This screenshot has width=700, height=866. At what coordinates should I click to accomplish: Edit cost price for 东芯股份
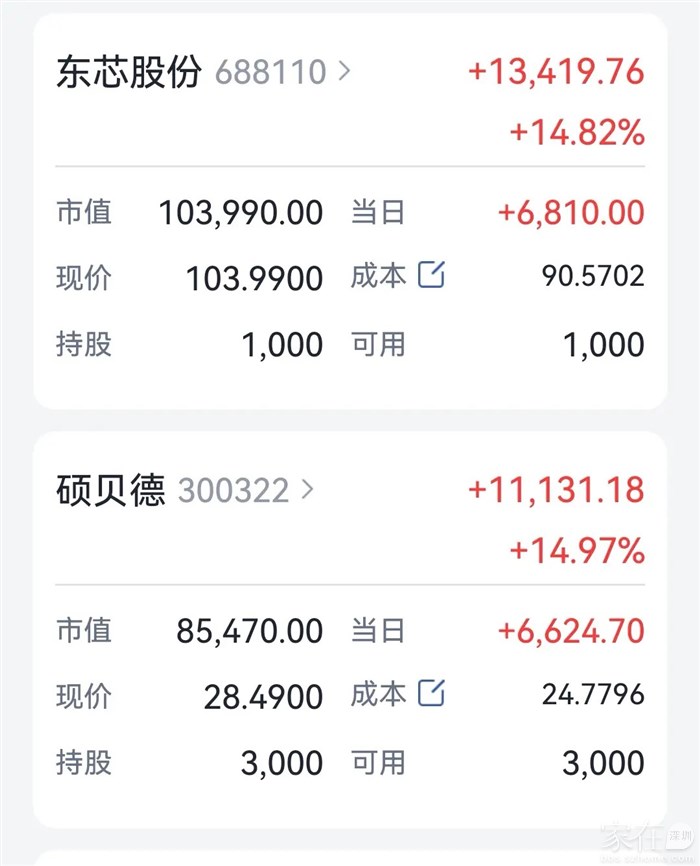pyautogui.click(x=431, y=274)
